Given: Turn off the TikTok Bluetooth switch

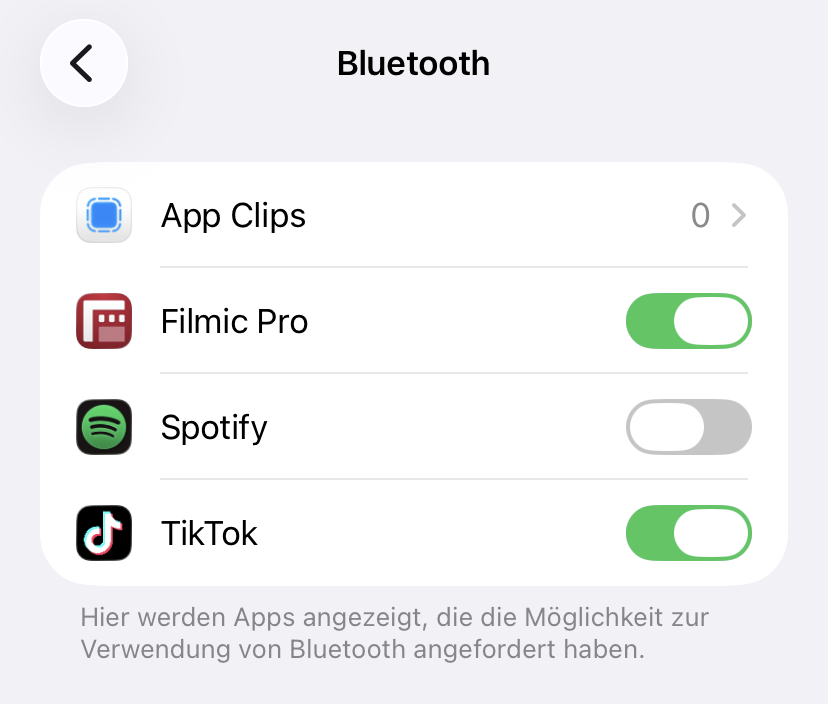Looking at the screenshot, I should (688, 534).
